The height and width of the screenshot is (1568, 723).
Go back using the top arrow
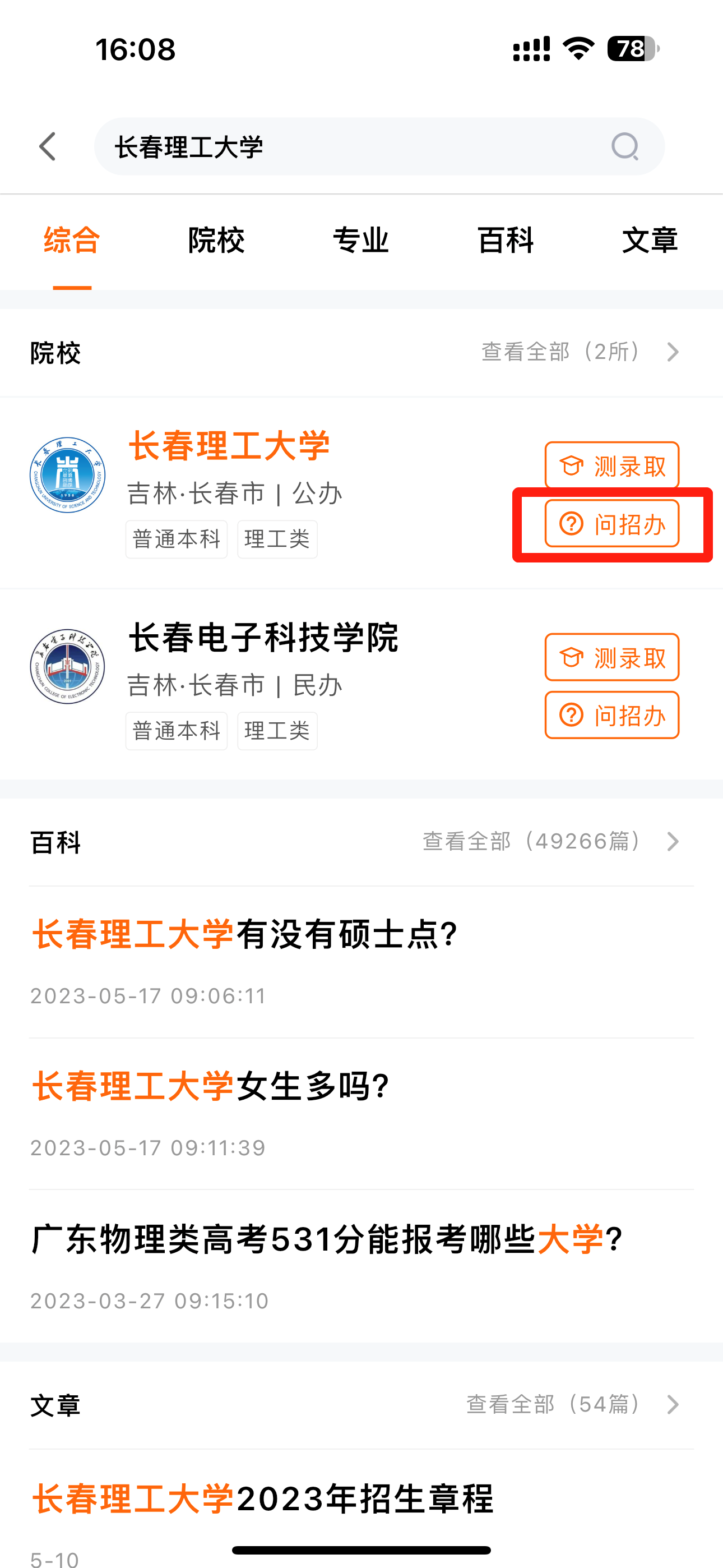click(x=48, y=147)
